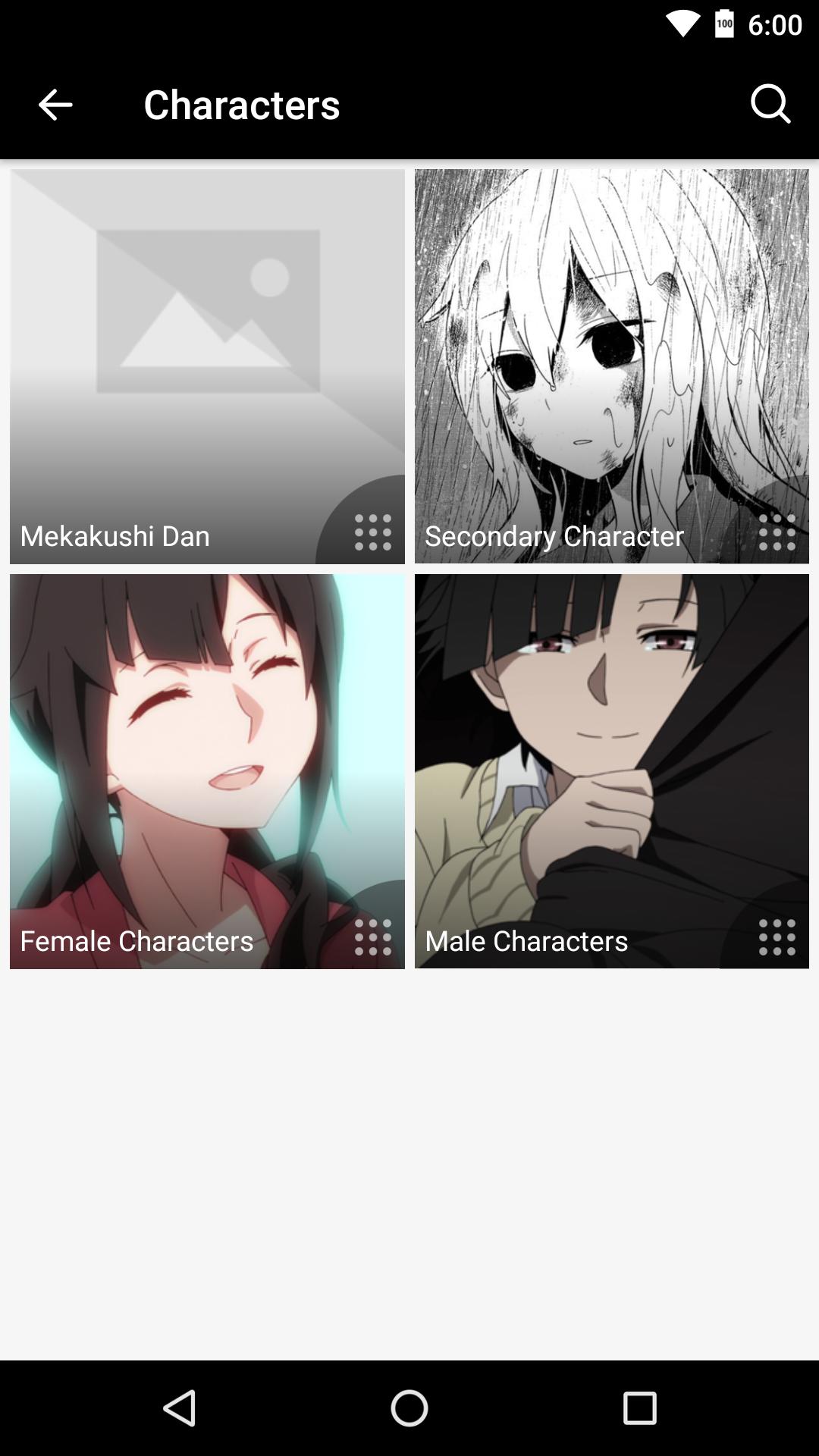This screenshot has height=1456, width=819.
Task: Tap the Mekakushi Dan label text
Action: point(115,536)
